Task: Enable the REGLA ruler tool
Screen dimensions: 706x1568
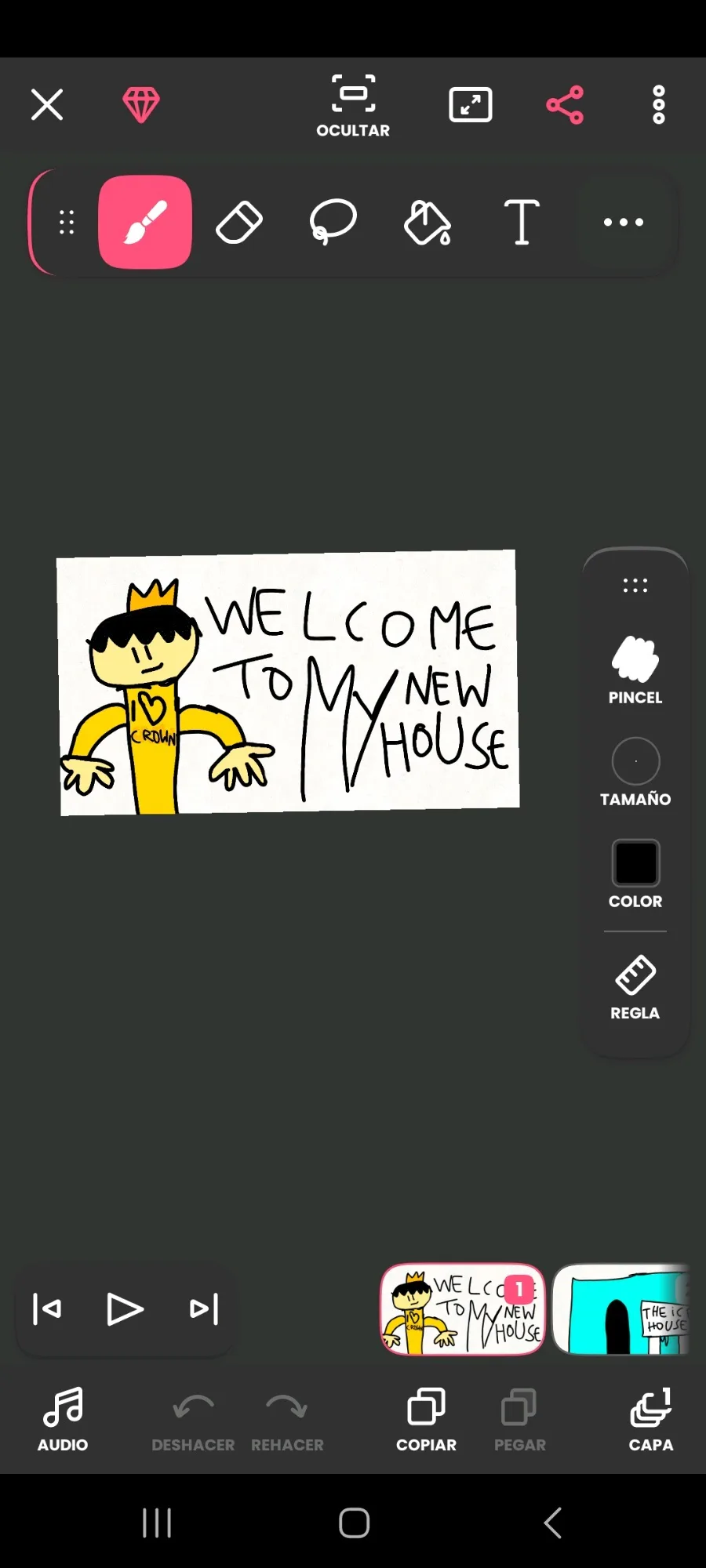Action: [x=635, y=987]
